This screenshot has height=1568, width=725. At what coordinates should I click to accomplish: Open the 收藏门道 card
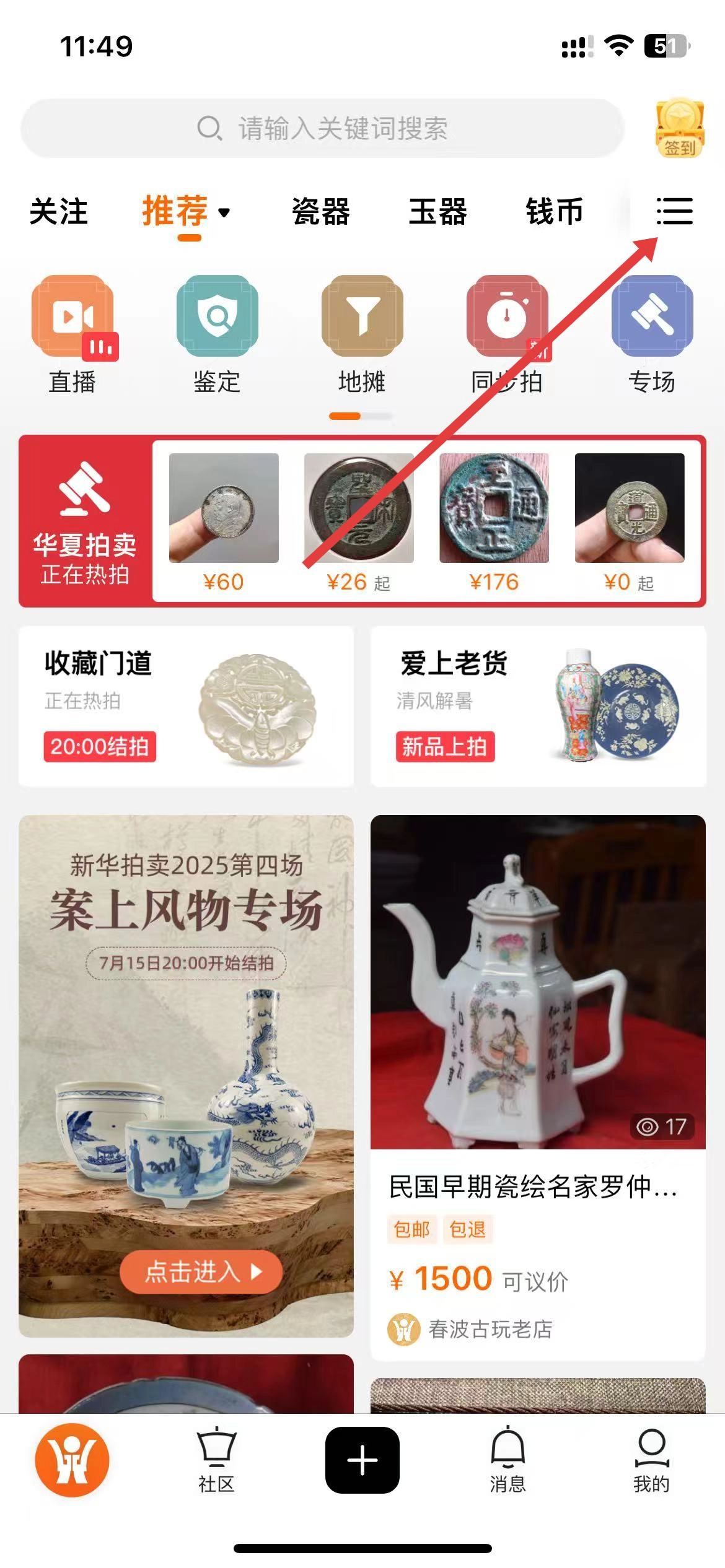186,706
